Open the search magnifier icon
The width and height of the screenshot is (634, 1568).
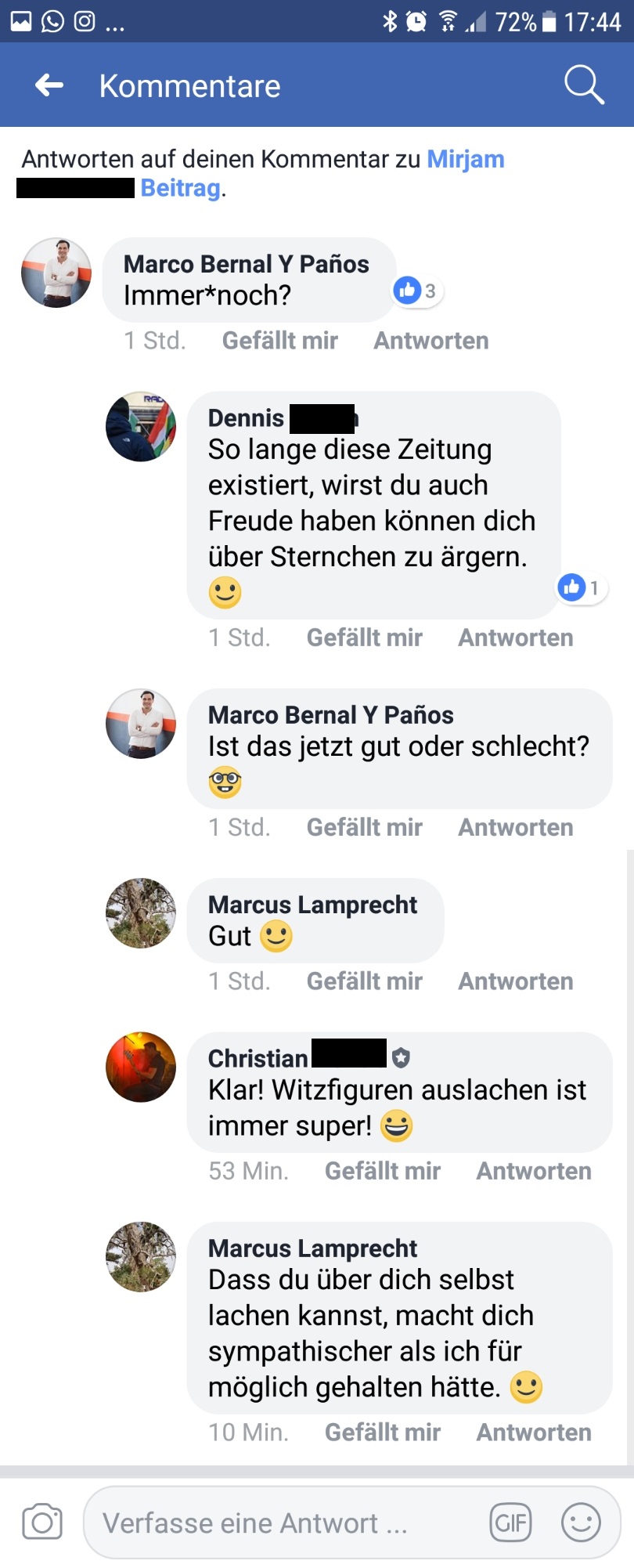tap(584, 85)
